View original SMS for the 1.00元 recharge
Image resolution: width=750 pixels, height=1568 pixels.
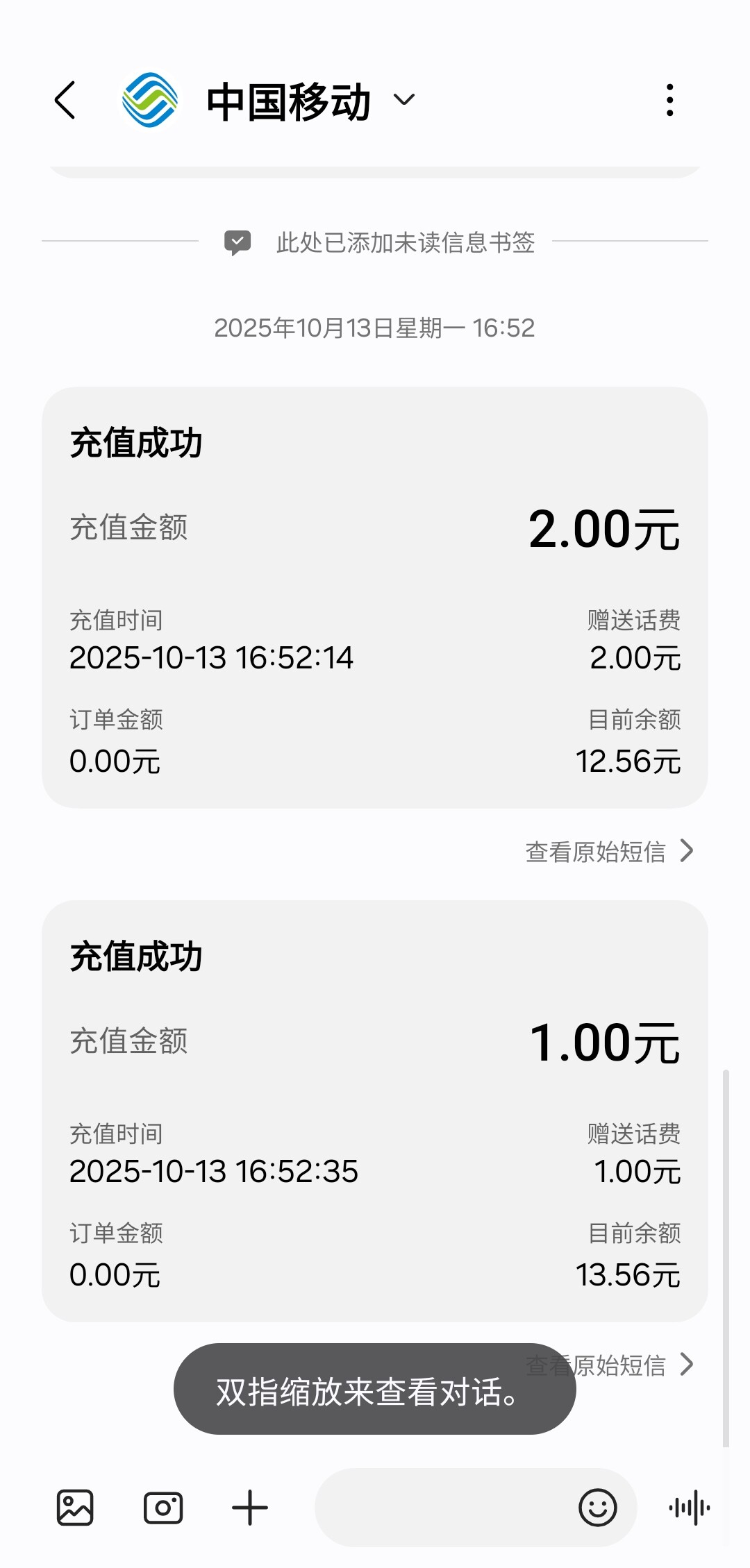pos(625,1365)
